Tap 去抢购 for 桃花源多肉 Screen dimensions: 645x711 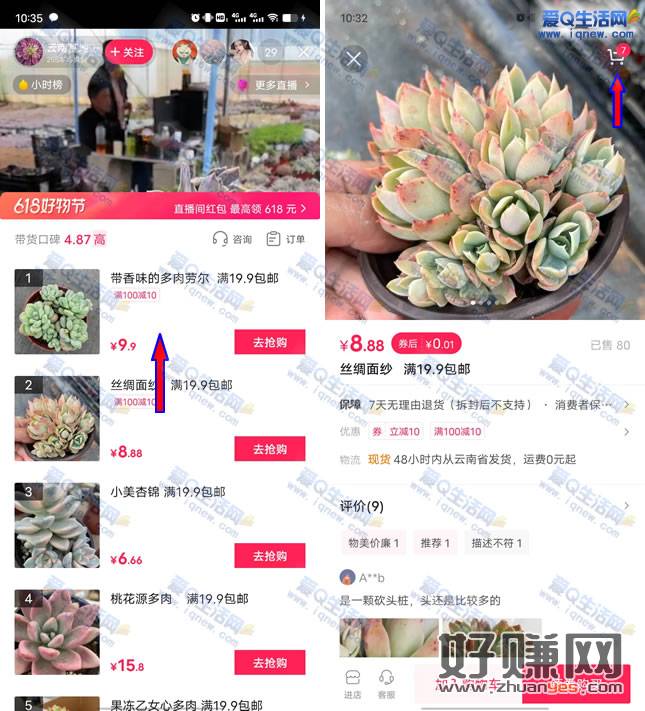tap(269, 662)
